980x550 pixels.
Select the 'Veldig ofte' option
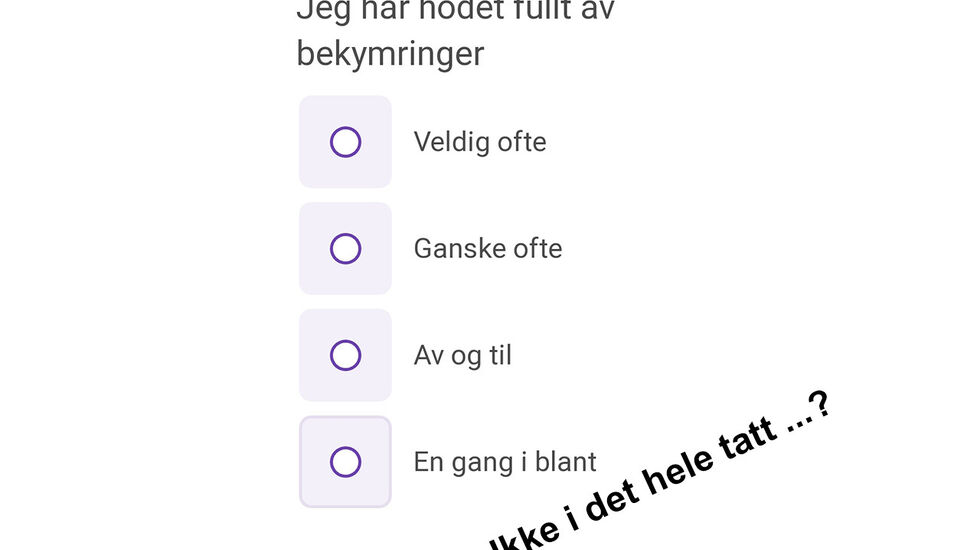click(345, 142)
